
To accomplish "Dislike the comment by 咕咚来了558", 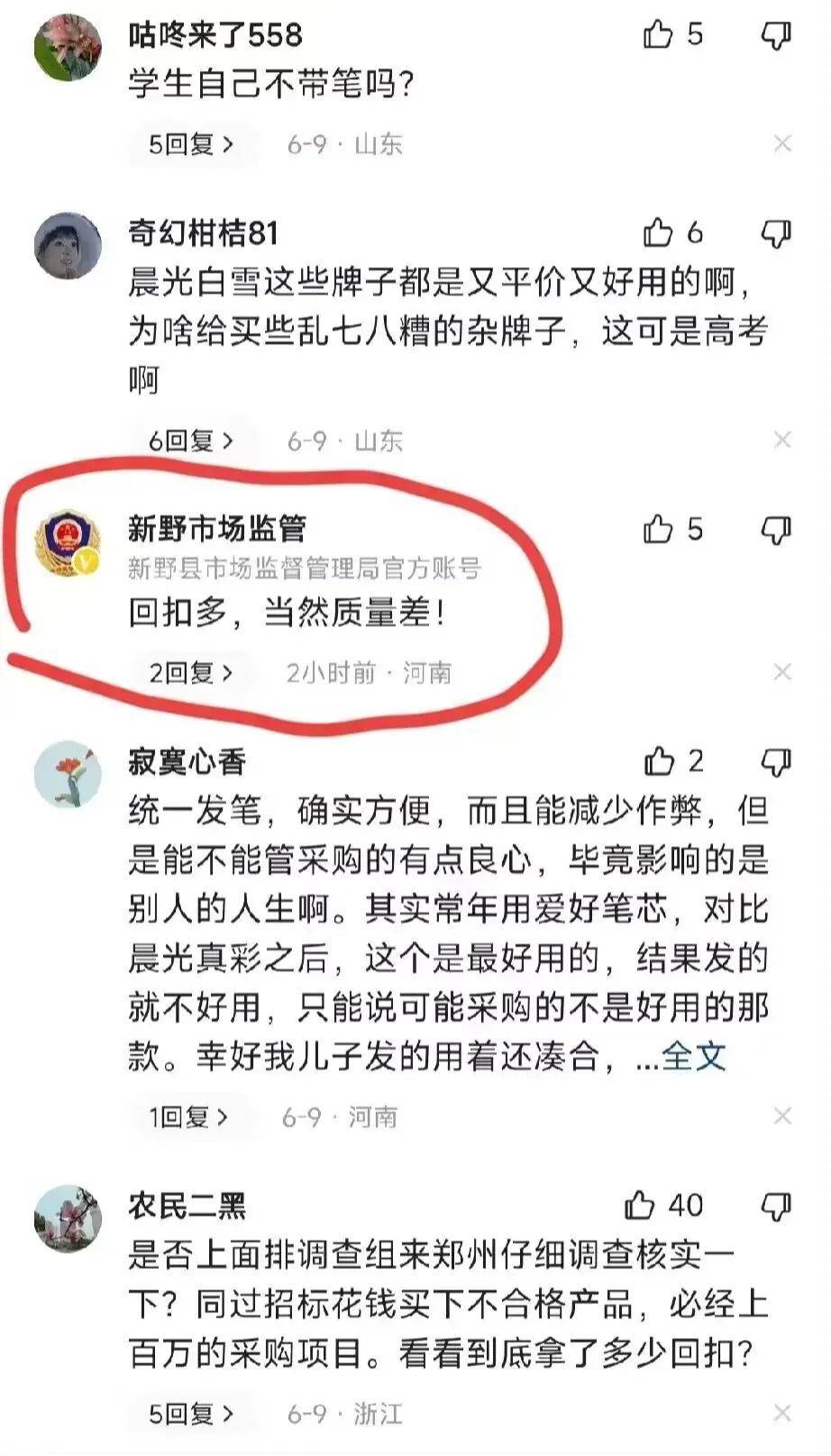I will (x=776, y=35).
